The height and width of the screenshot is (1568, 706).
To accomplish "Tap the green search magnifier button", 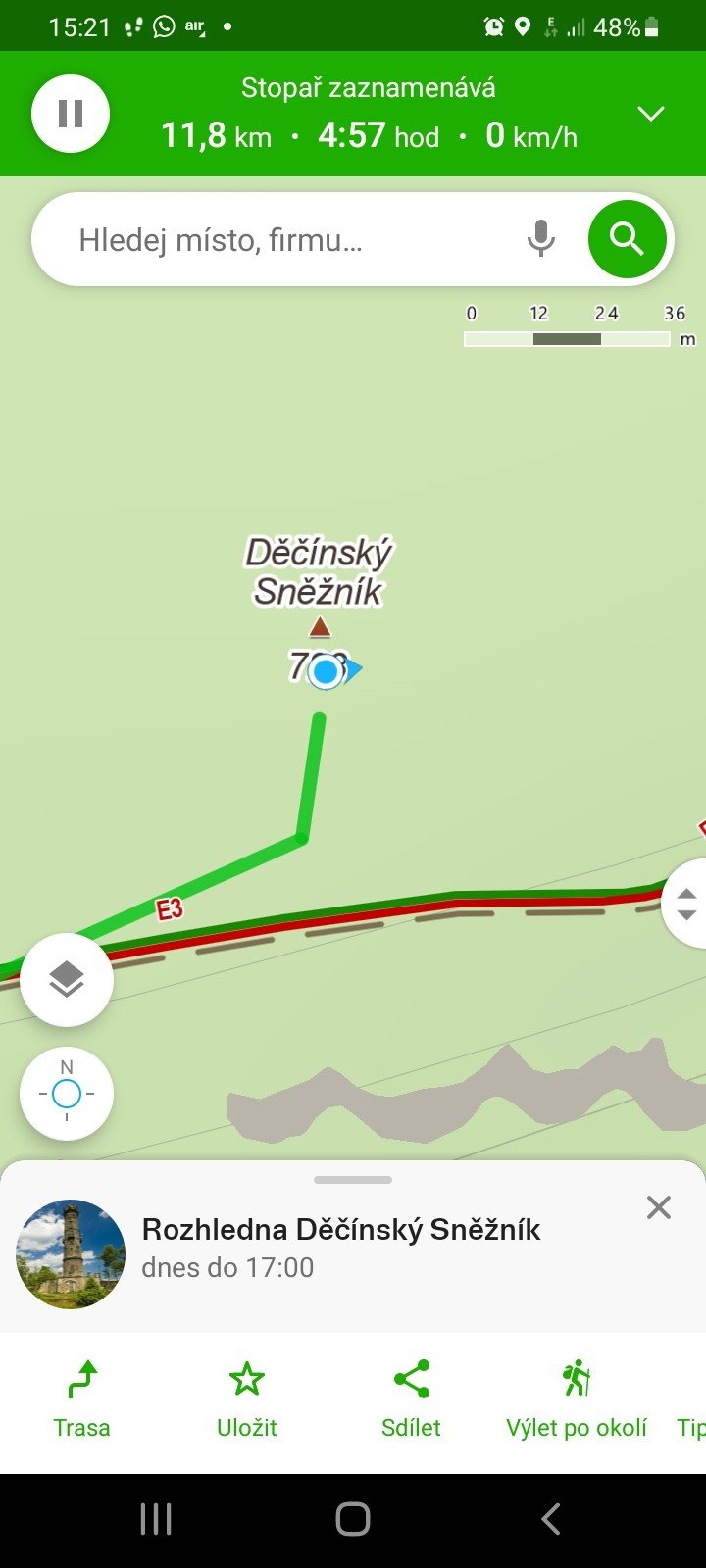I will [627, 239].
